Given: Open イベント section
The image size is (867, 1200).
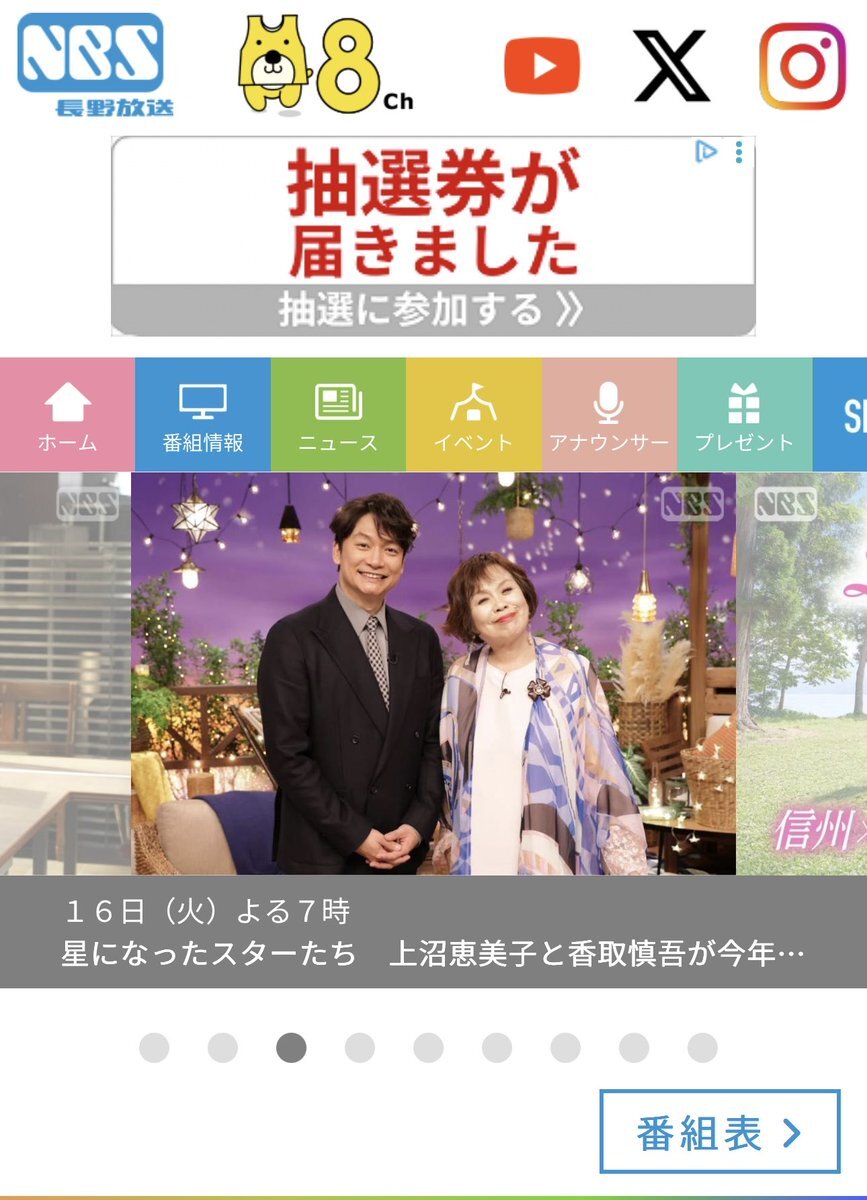Looking at the screenshot, I should 474,414.
